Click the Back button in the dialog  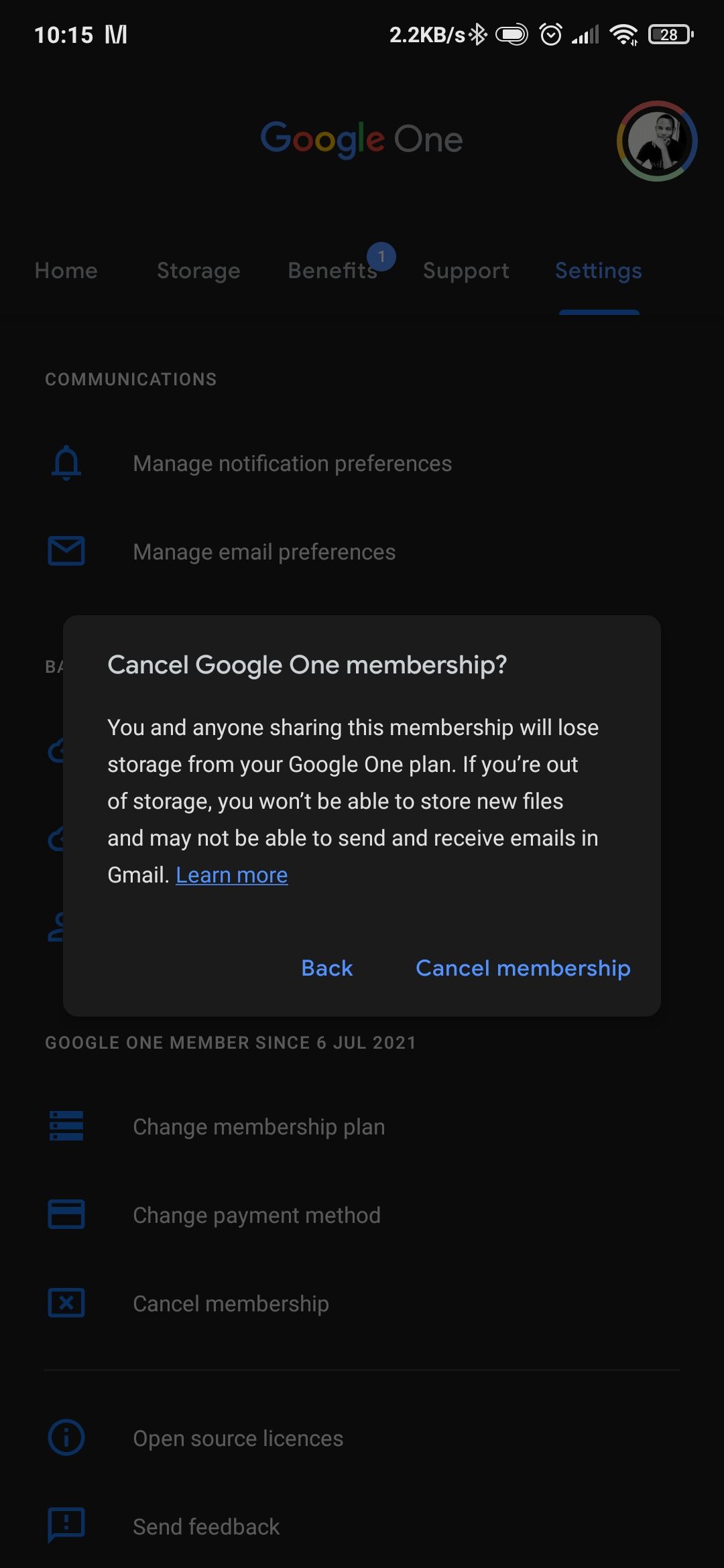[x=326, y=968]
